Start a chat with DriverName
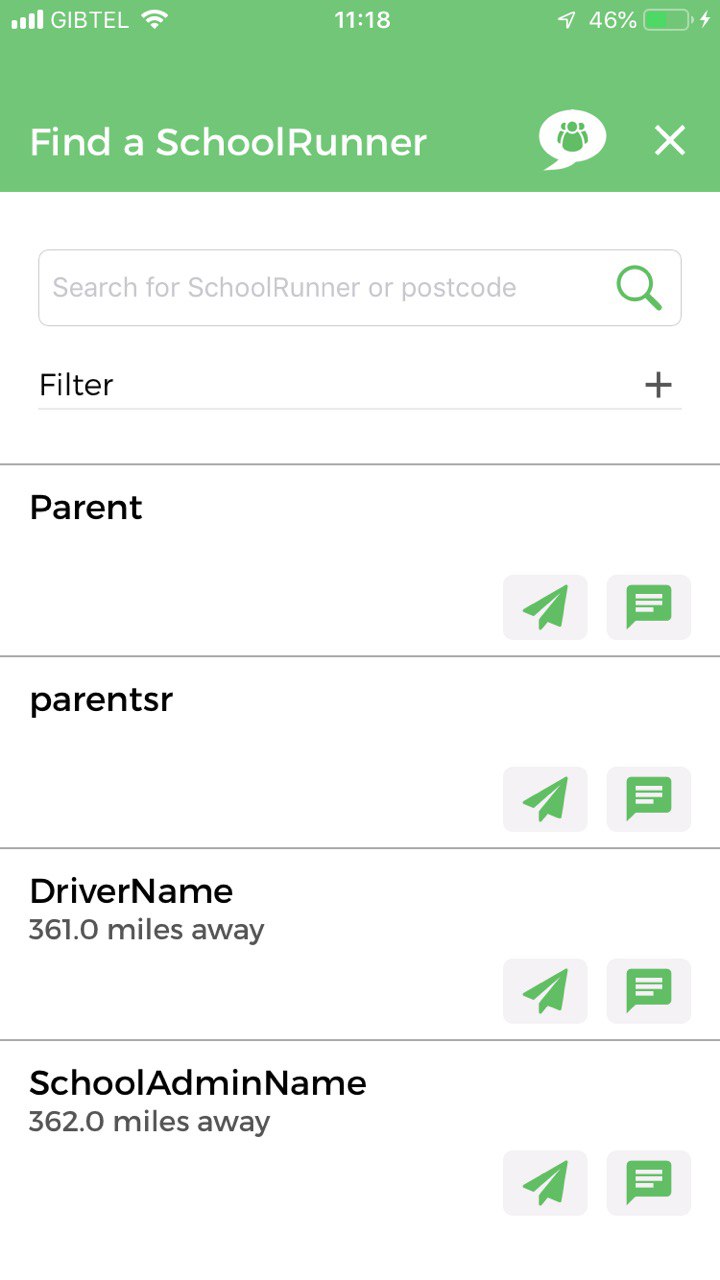Image resolution: width=720 pixels, height=1280 pixels. [649, 991]
